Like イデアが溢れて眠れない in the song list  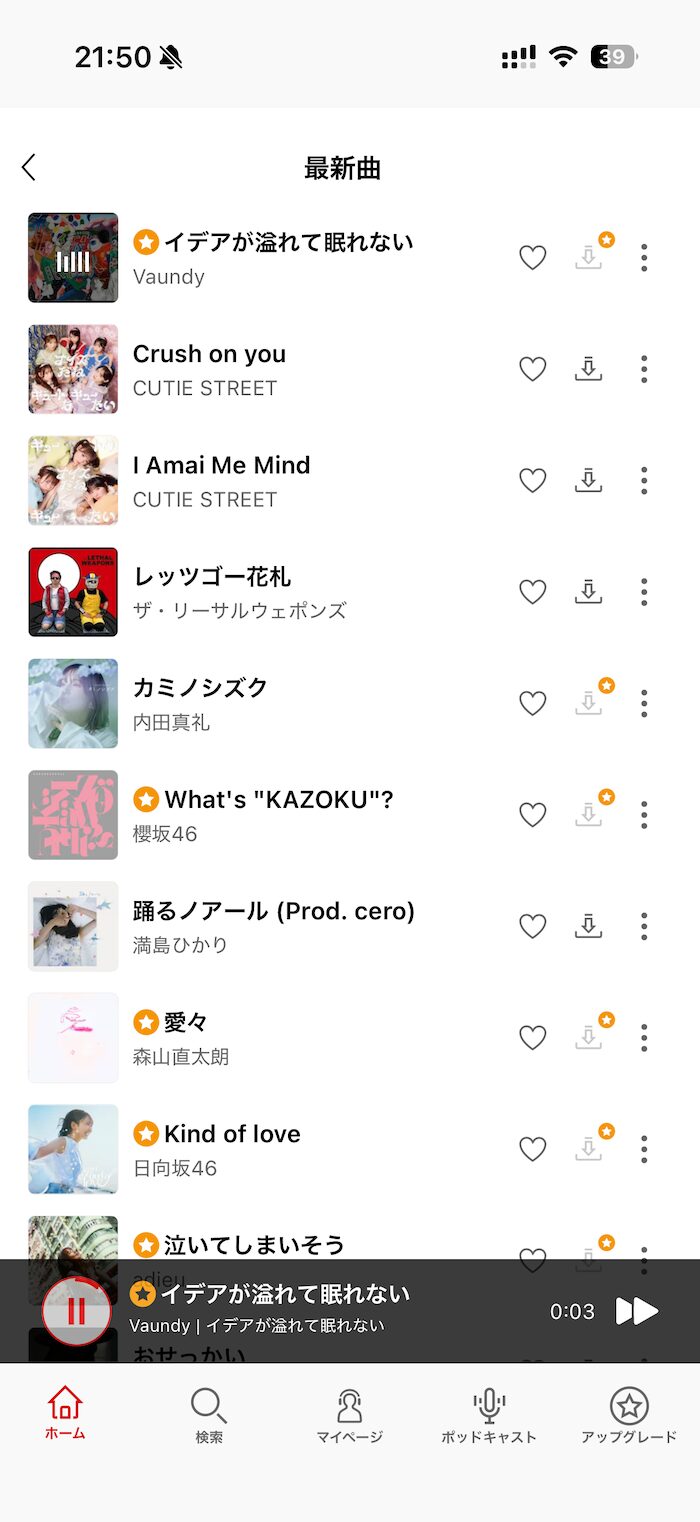click(533, 258)
